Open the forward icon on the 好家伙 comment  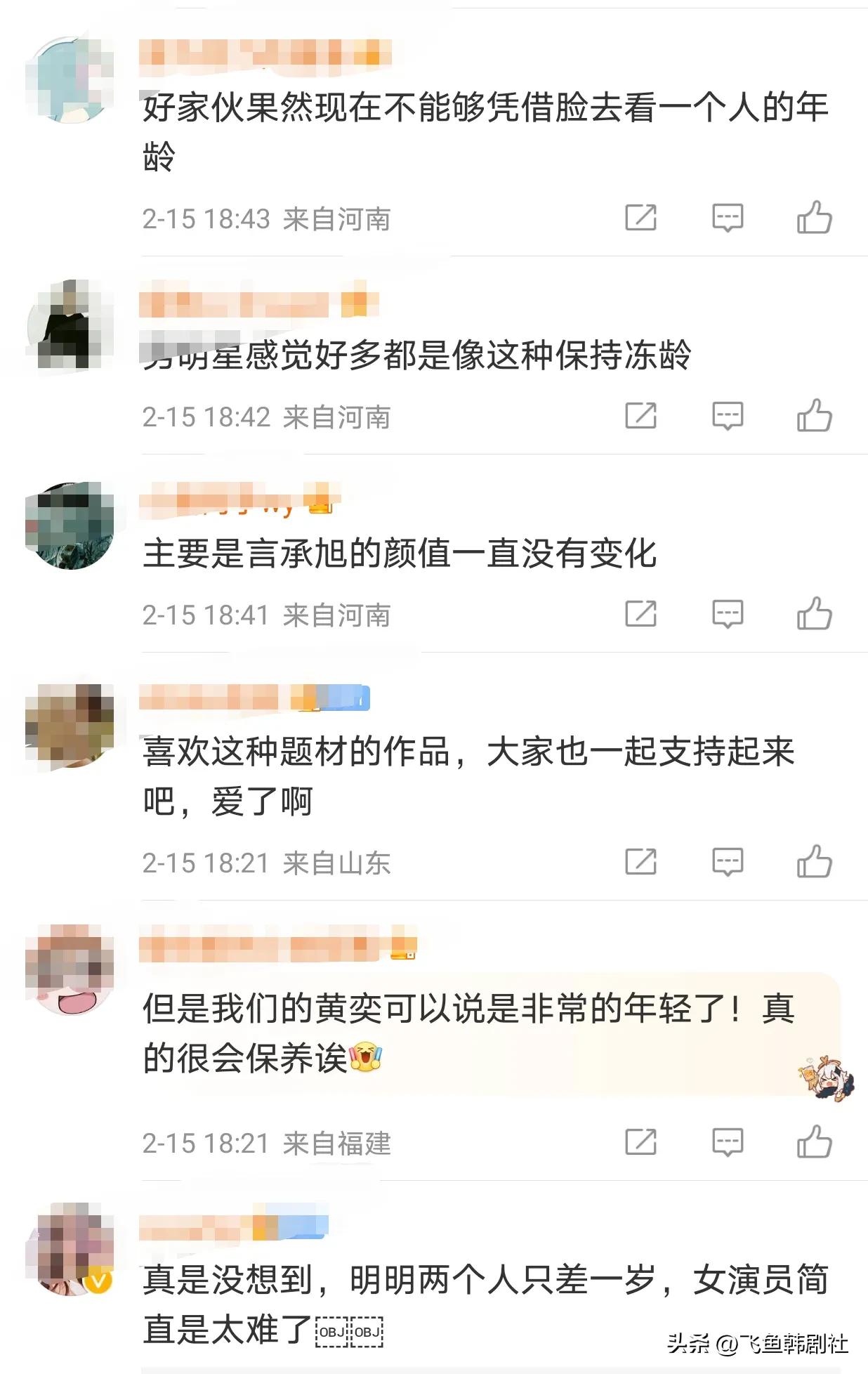coord(643,216)
